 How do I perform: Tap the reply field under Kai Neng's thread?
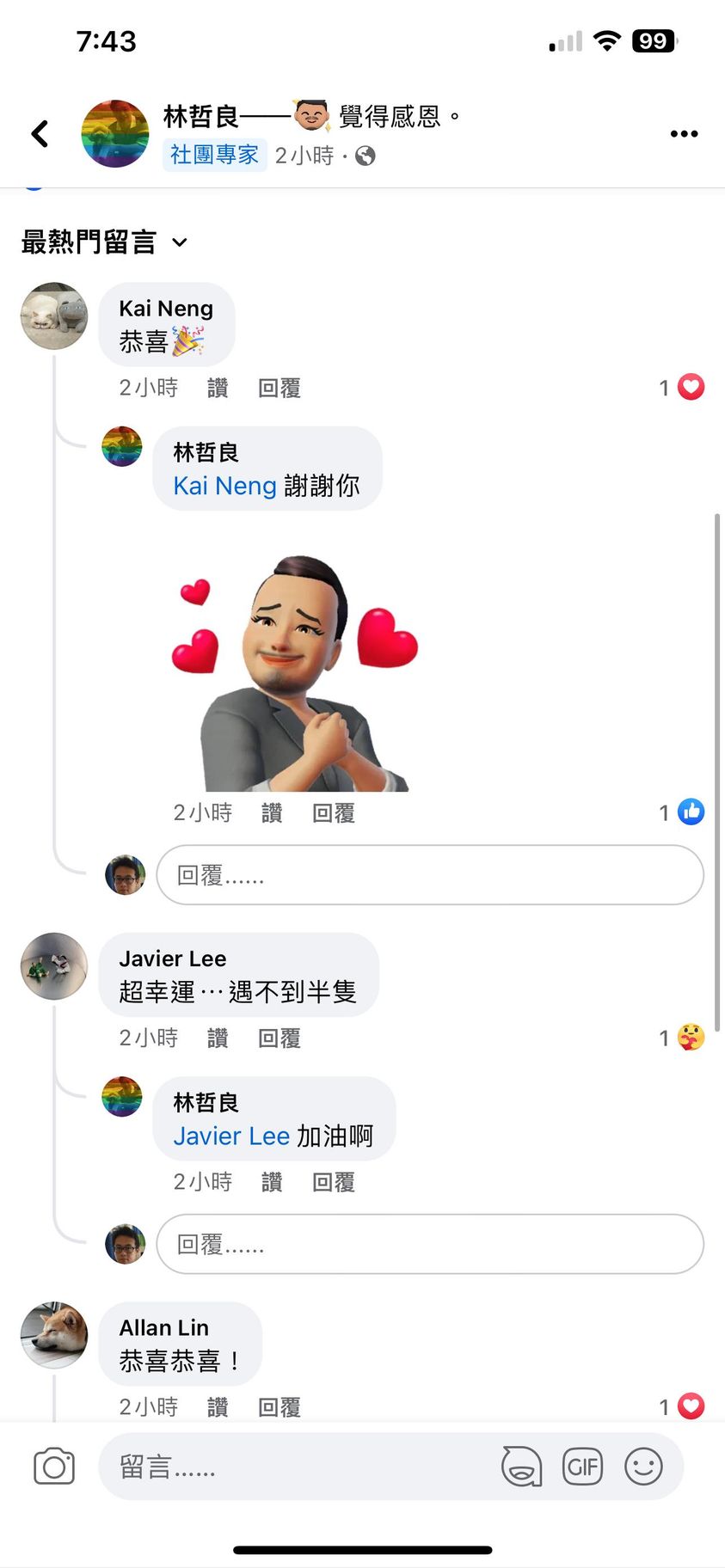click(x=430, y=875)
